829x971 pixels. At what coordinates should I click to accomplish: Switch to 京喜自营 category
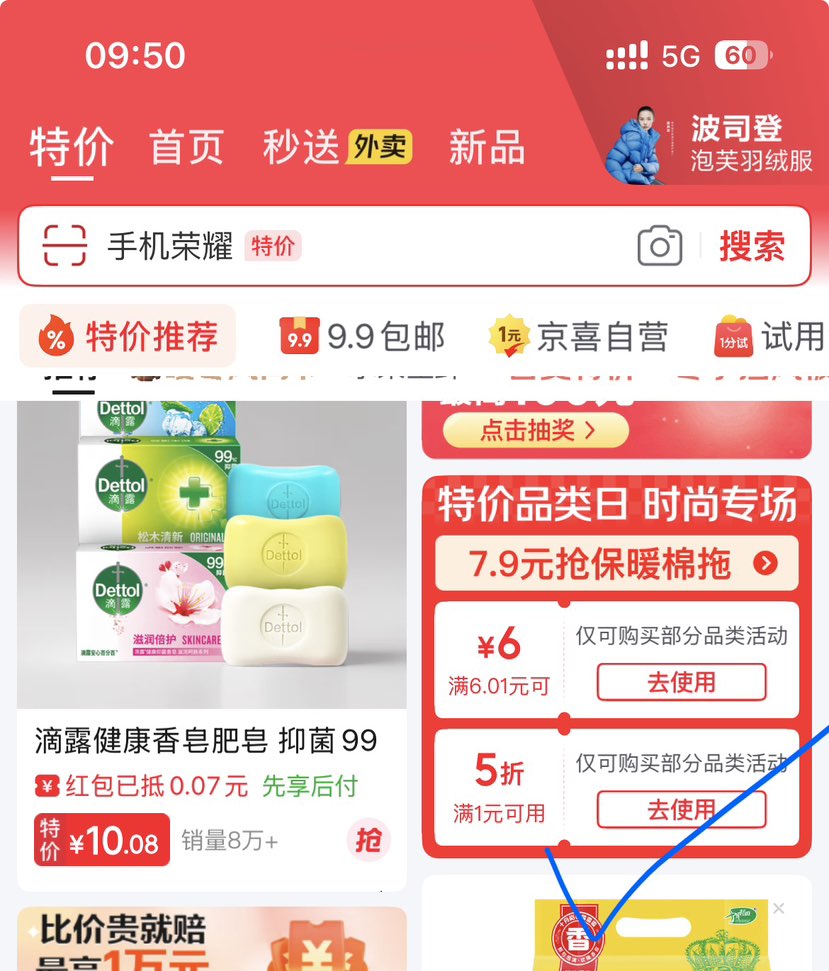(579, 337)
